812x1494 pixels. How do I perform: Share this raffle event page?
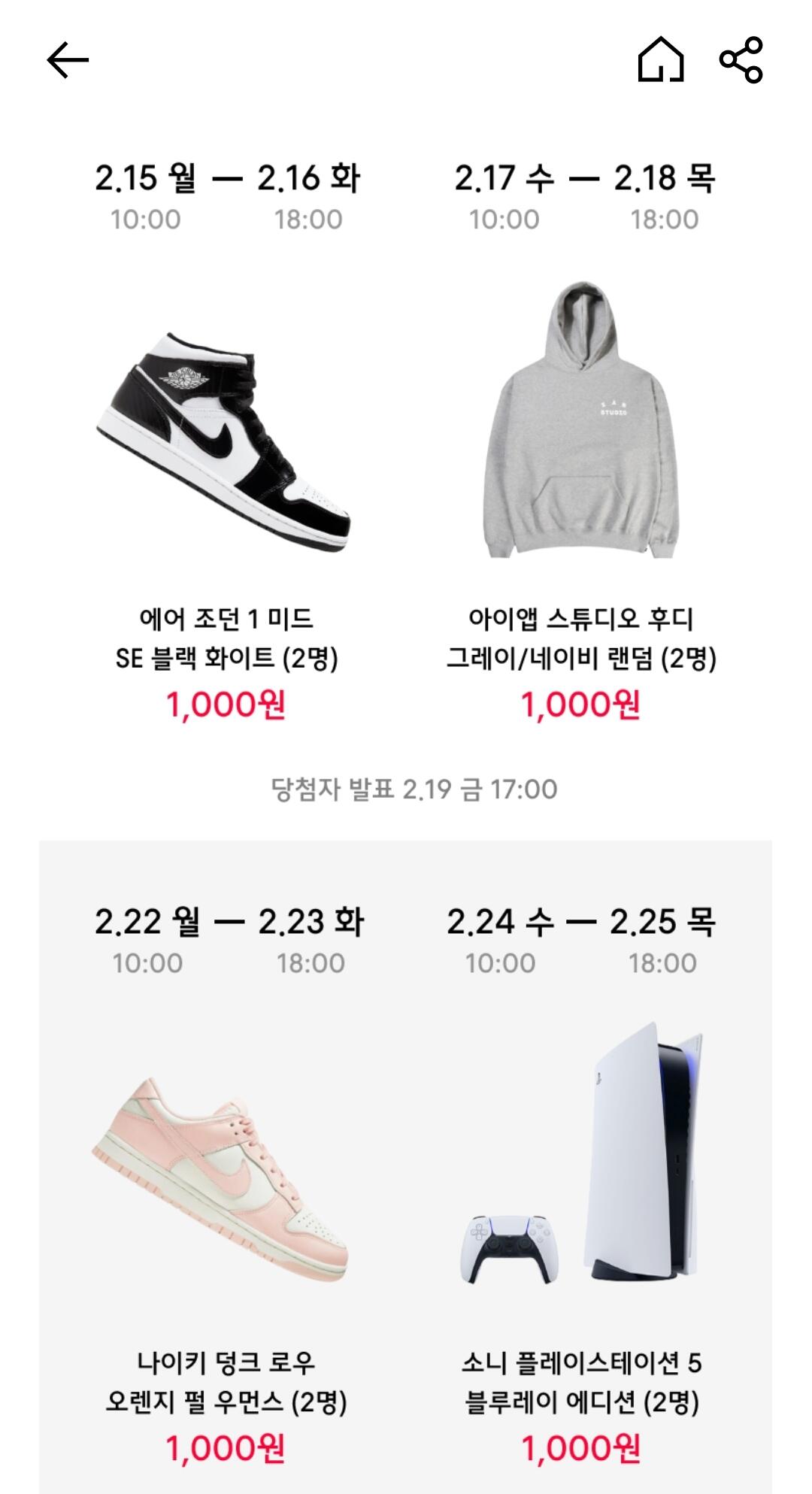(x=741, y=59)
